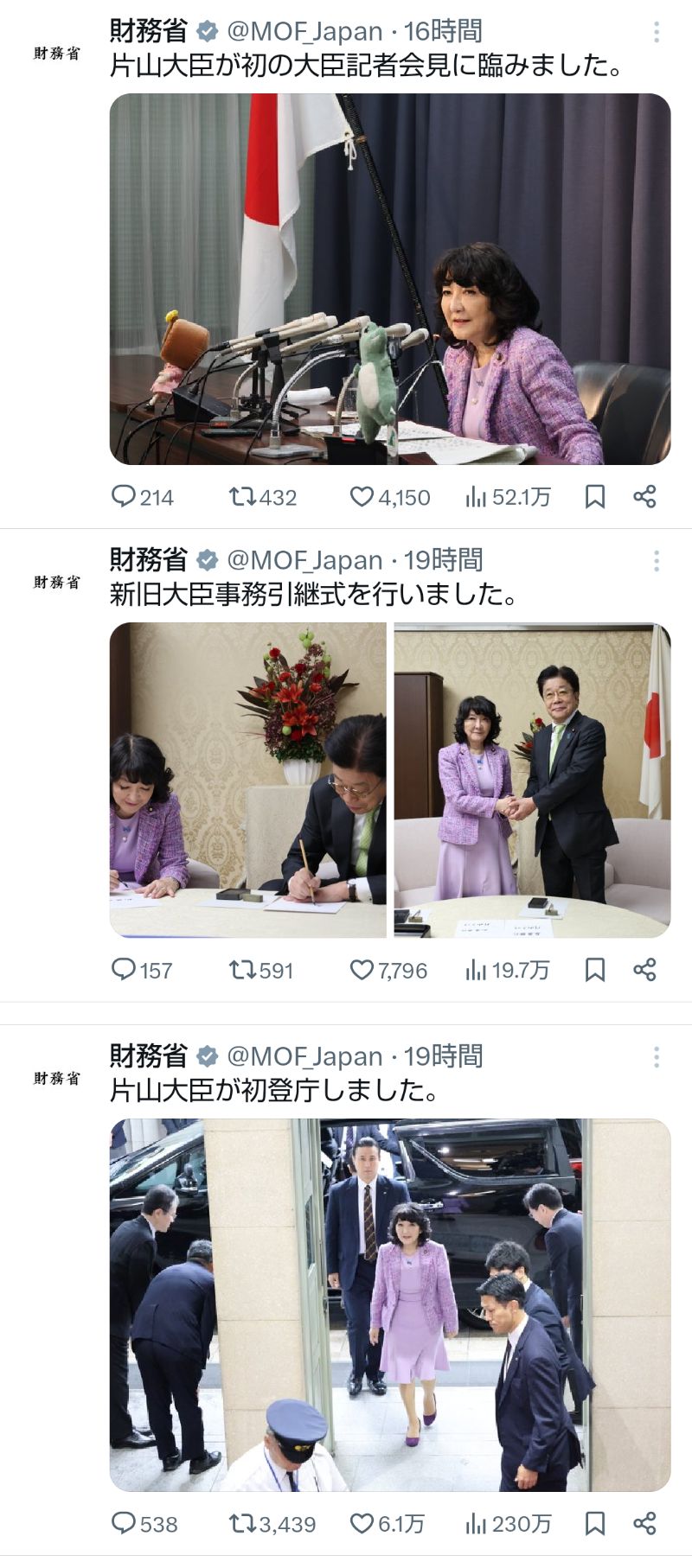Share the 大臣記者会見 post
This screenshot has width=692, height=1568.
[644, 496]
